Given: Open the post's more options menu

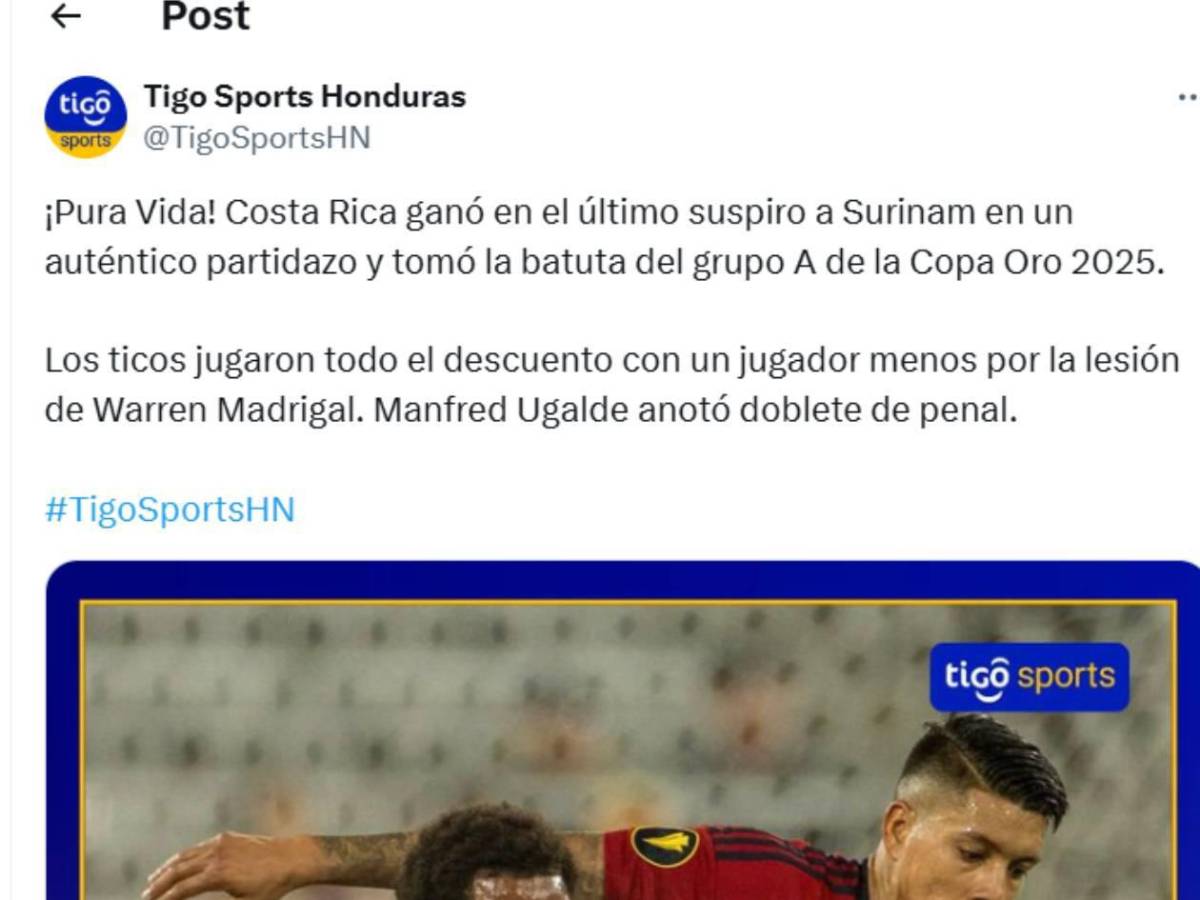Looking at the screenshot, I should [x=1187, y=98].
